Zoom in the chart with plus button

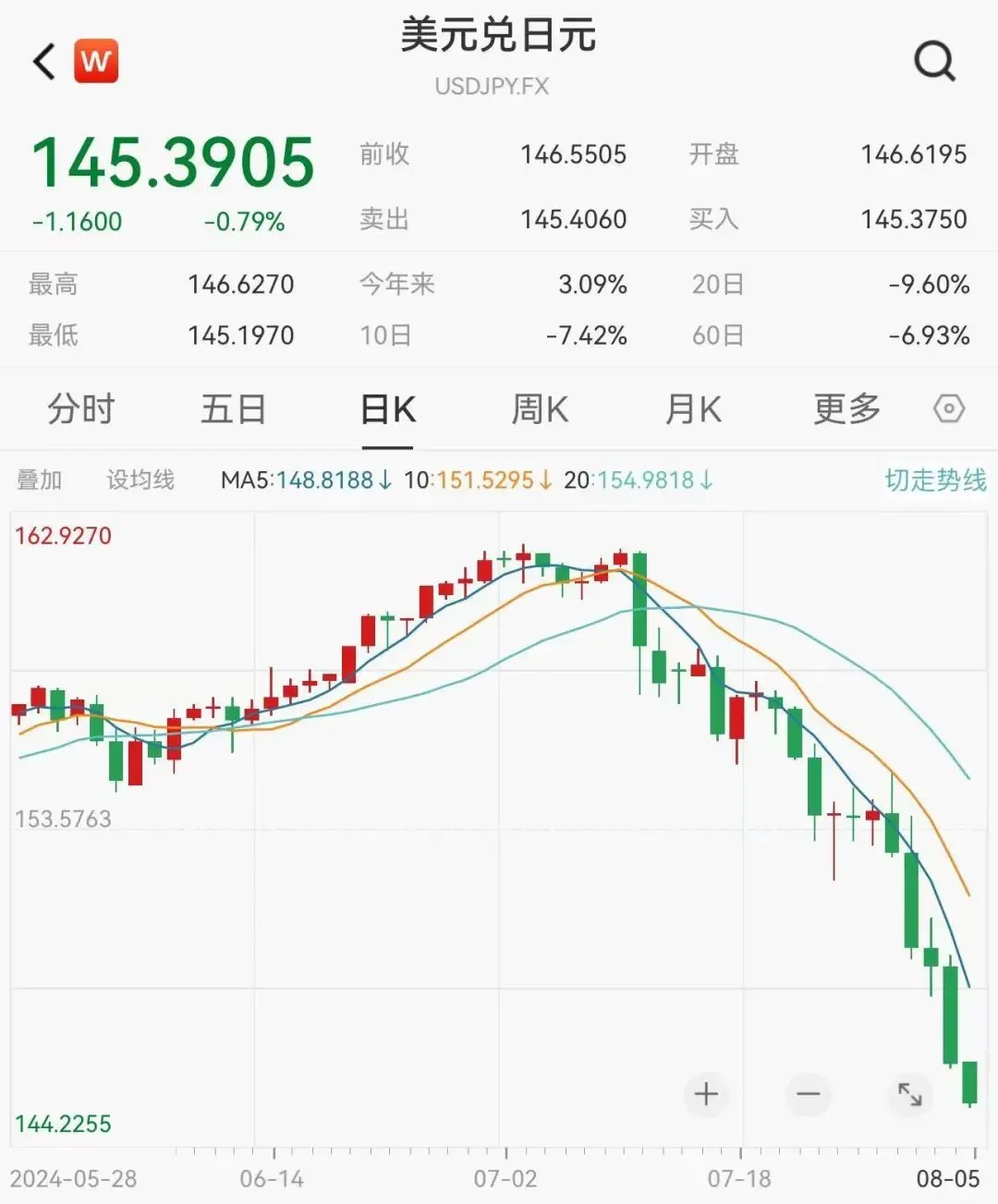706,1094
